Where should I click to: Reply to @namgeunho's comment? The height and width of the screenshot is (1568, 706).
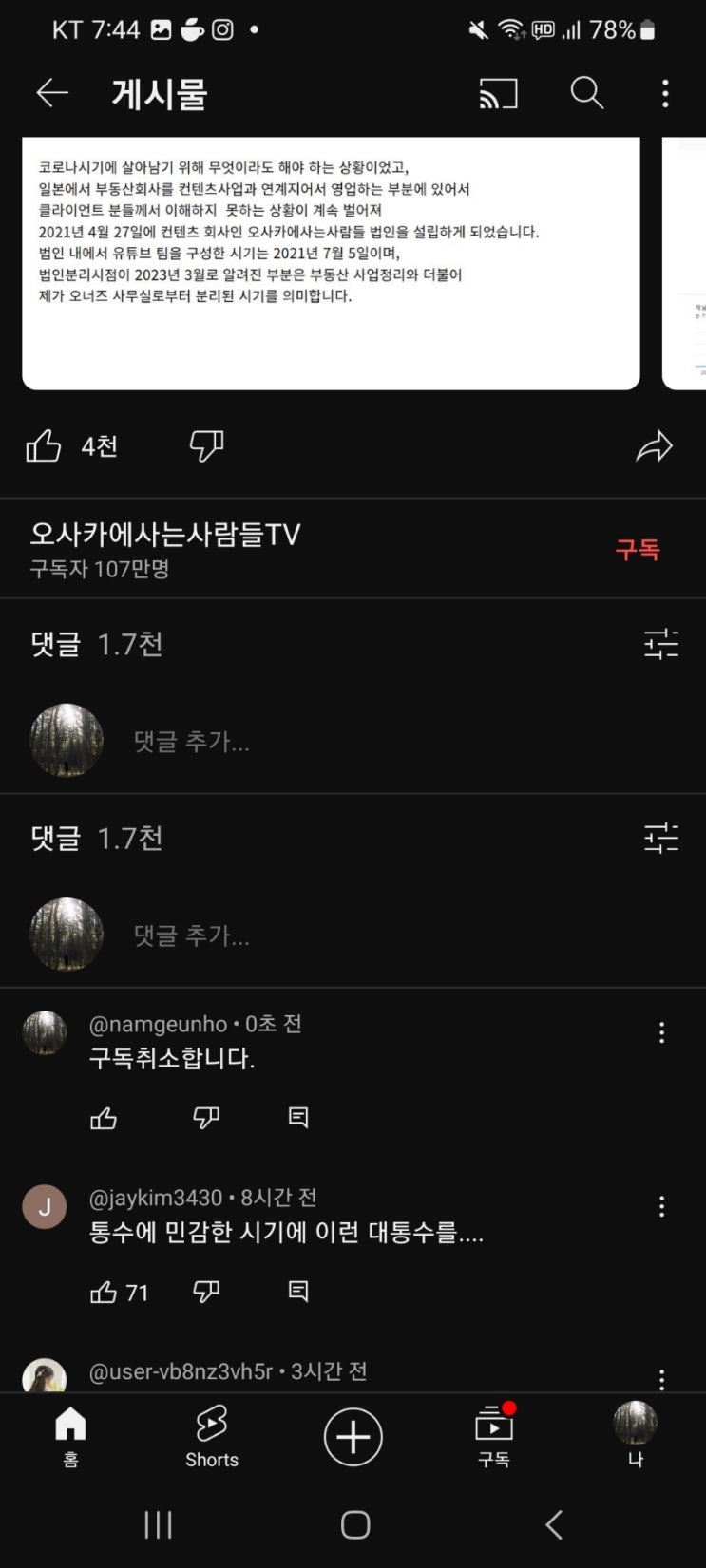coord(298,1118)
